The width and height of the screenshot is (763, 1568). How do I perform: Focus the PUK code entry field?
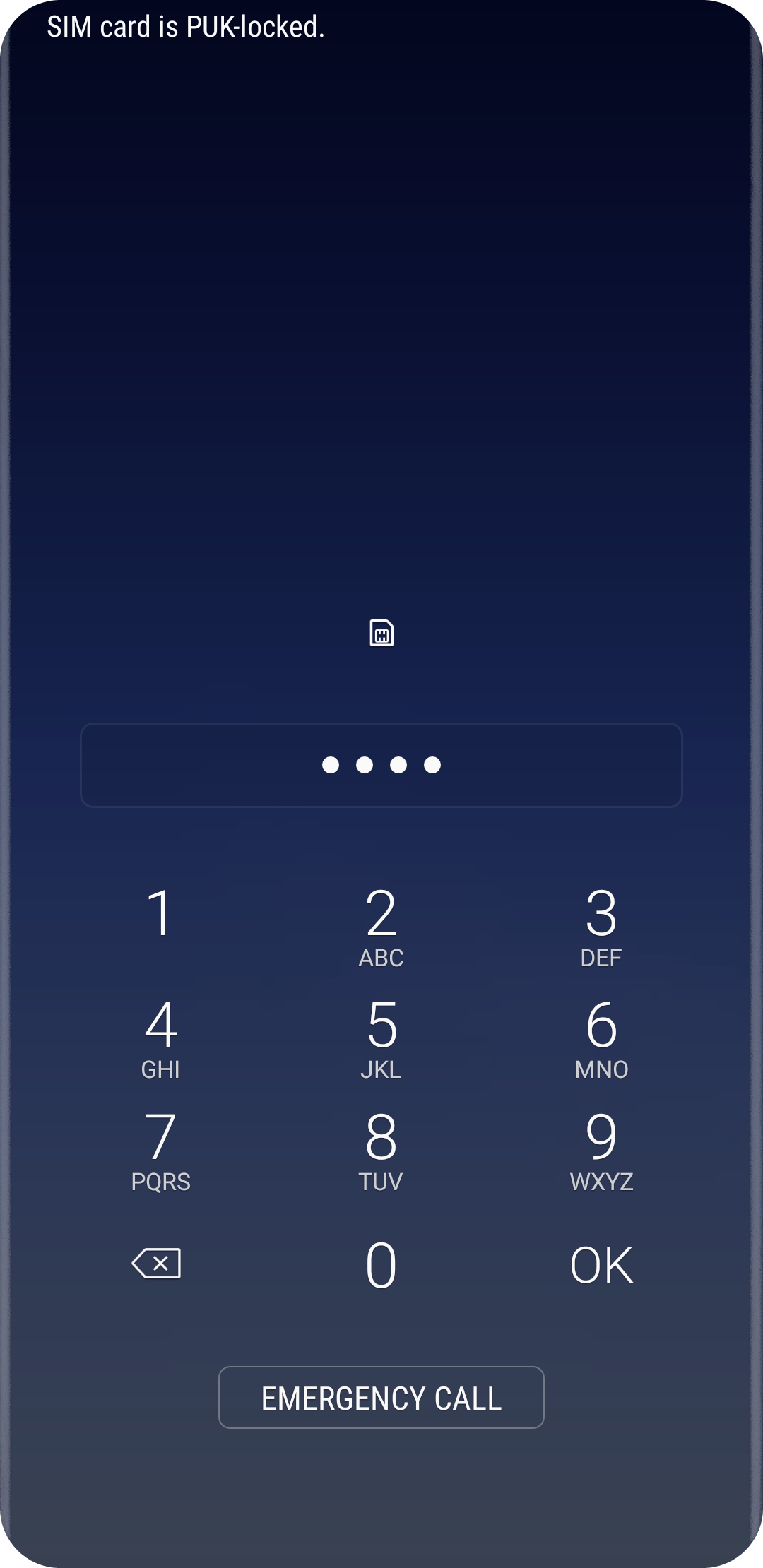[381, 765]
